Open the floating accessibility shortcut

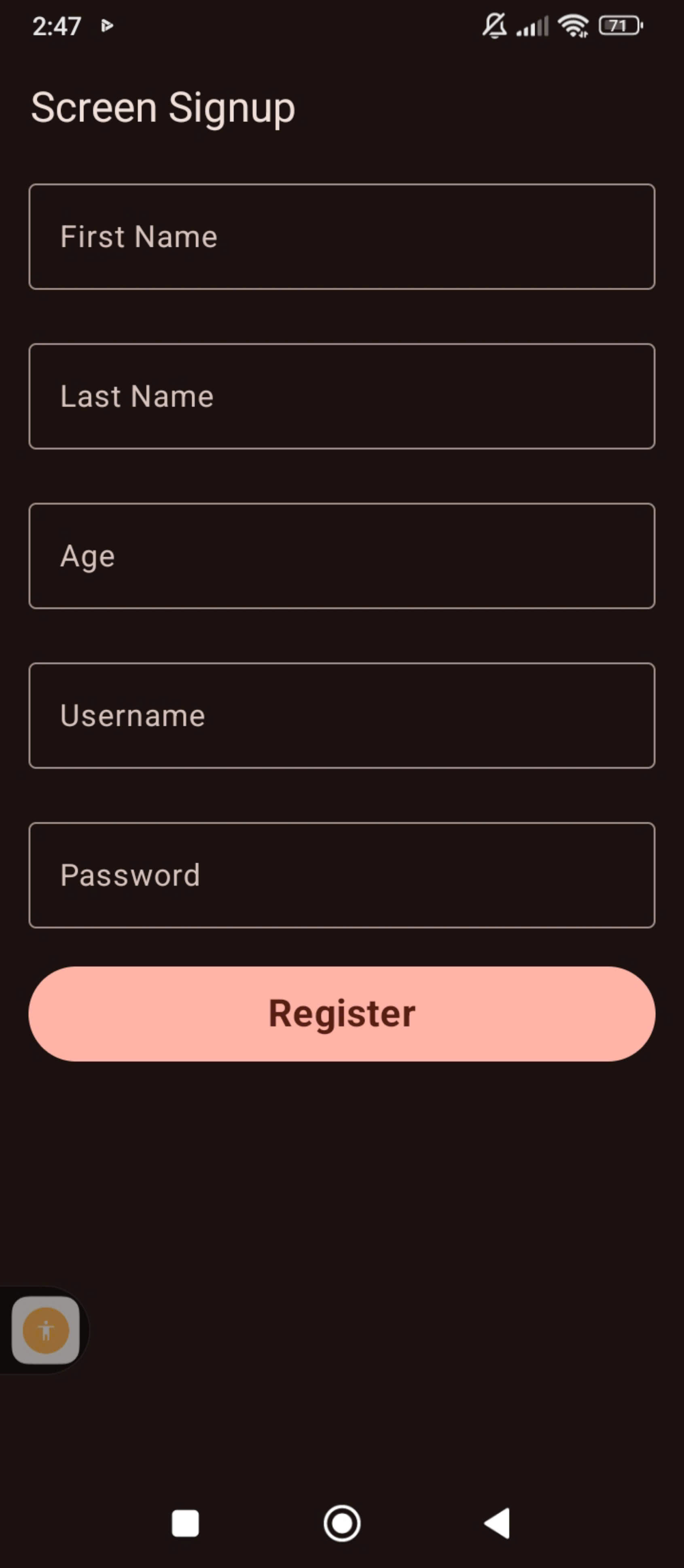[x=46, y=1330]
